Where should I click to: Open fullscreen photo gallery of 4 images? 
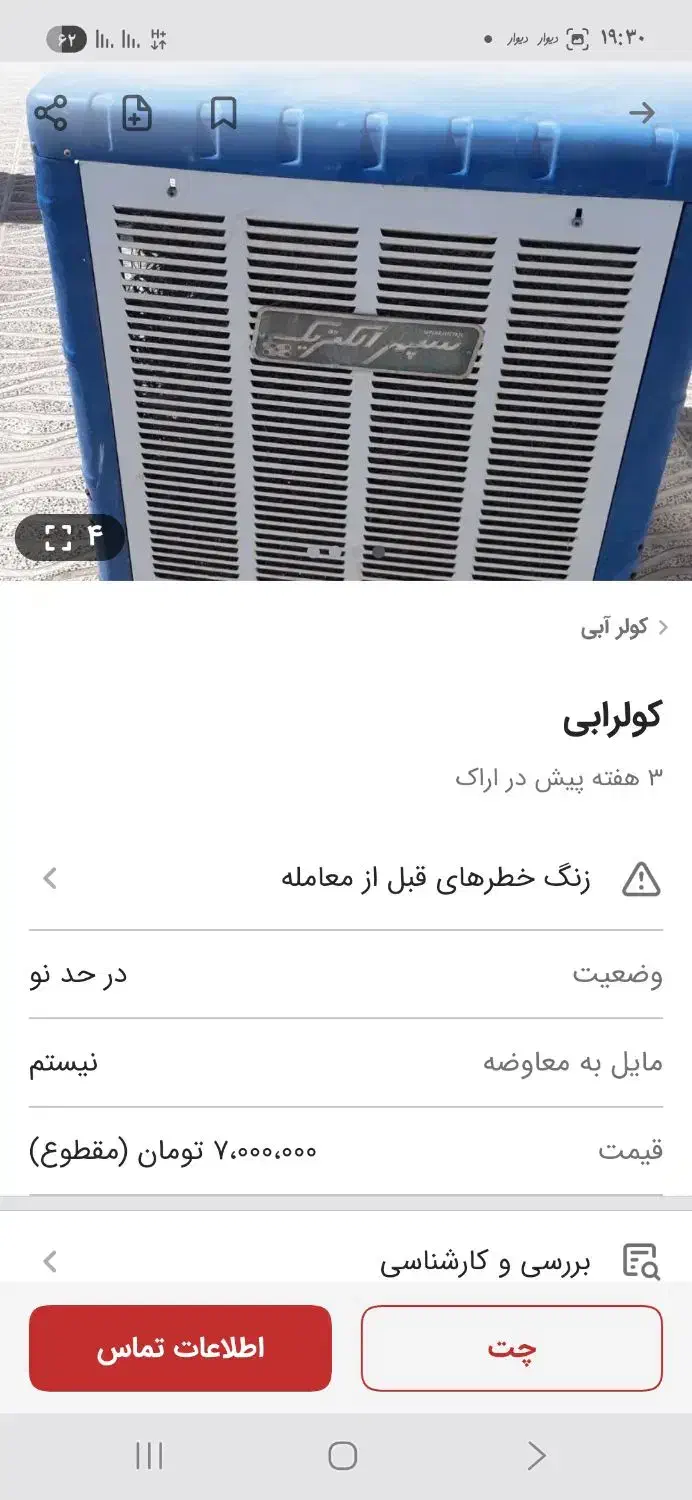(70, 538)
